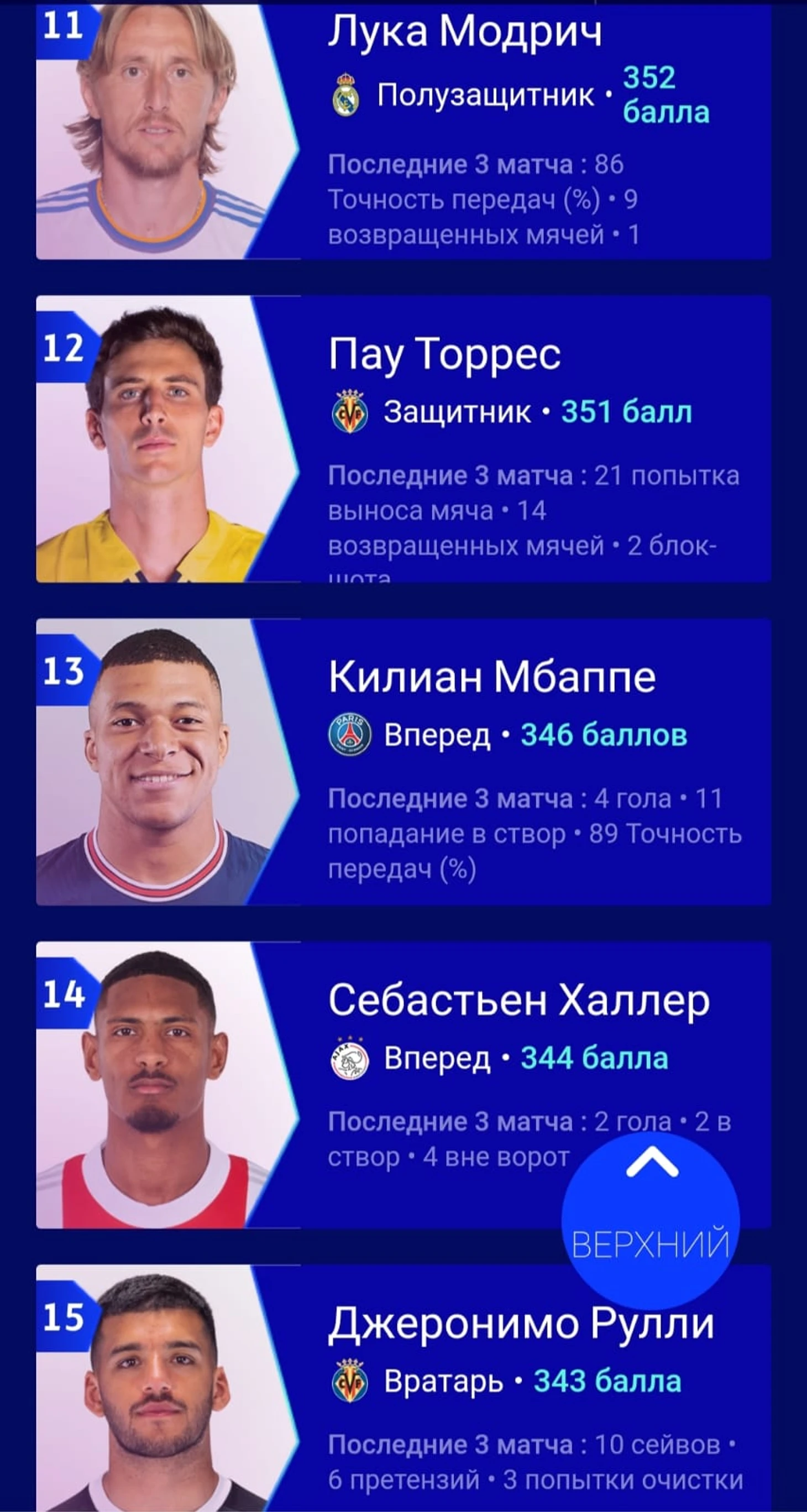Open Пау Торрес player card
Image resolution: width=807 pixels, height=1512 pixels.
pos(444,354)
